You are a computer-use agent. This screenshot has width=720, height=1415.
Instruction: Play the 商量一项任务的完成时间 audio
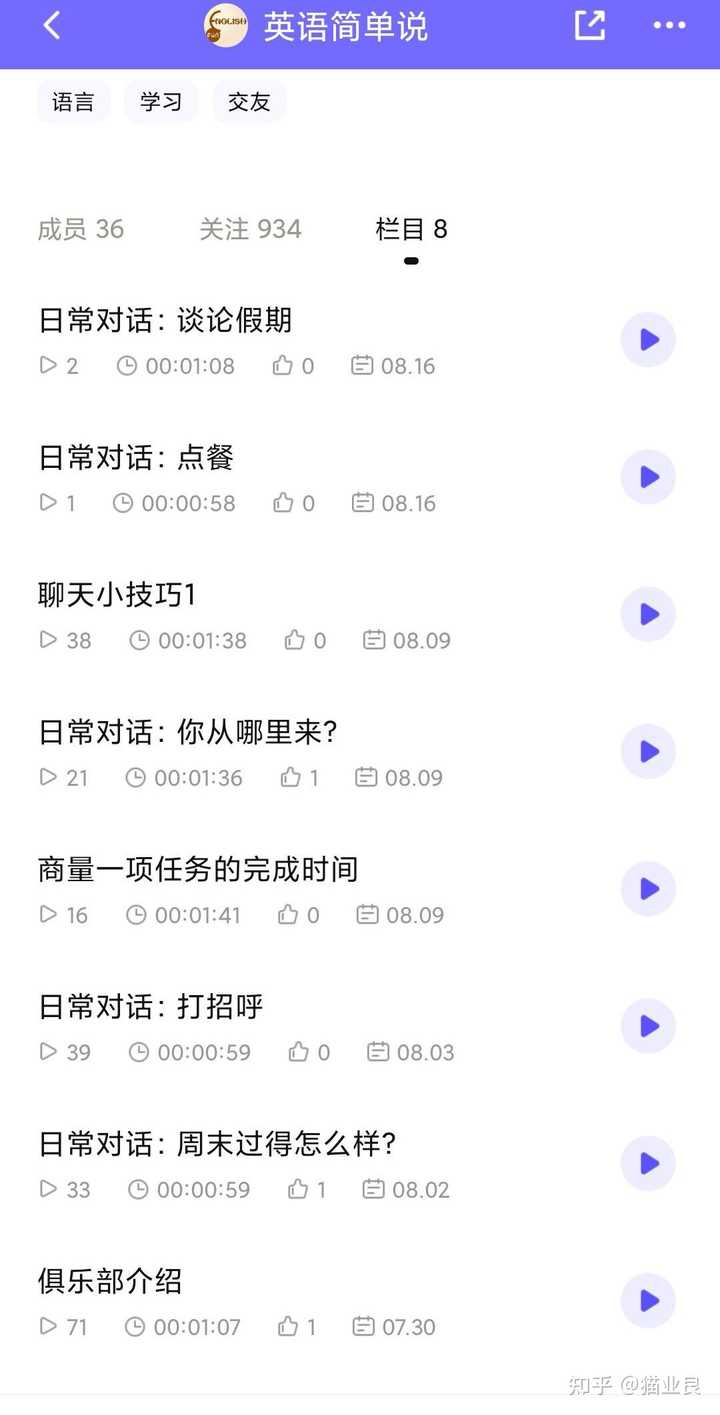pos(648,888)
